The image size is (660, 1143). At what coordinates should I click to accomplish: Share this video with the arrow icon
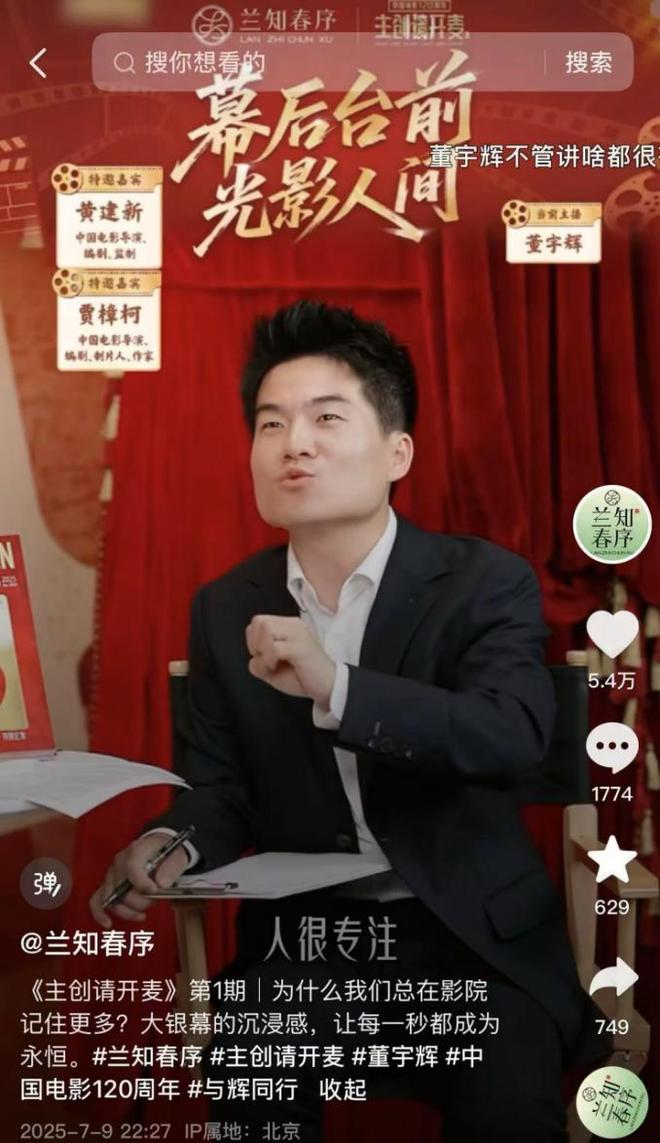click(612, 979)
